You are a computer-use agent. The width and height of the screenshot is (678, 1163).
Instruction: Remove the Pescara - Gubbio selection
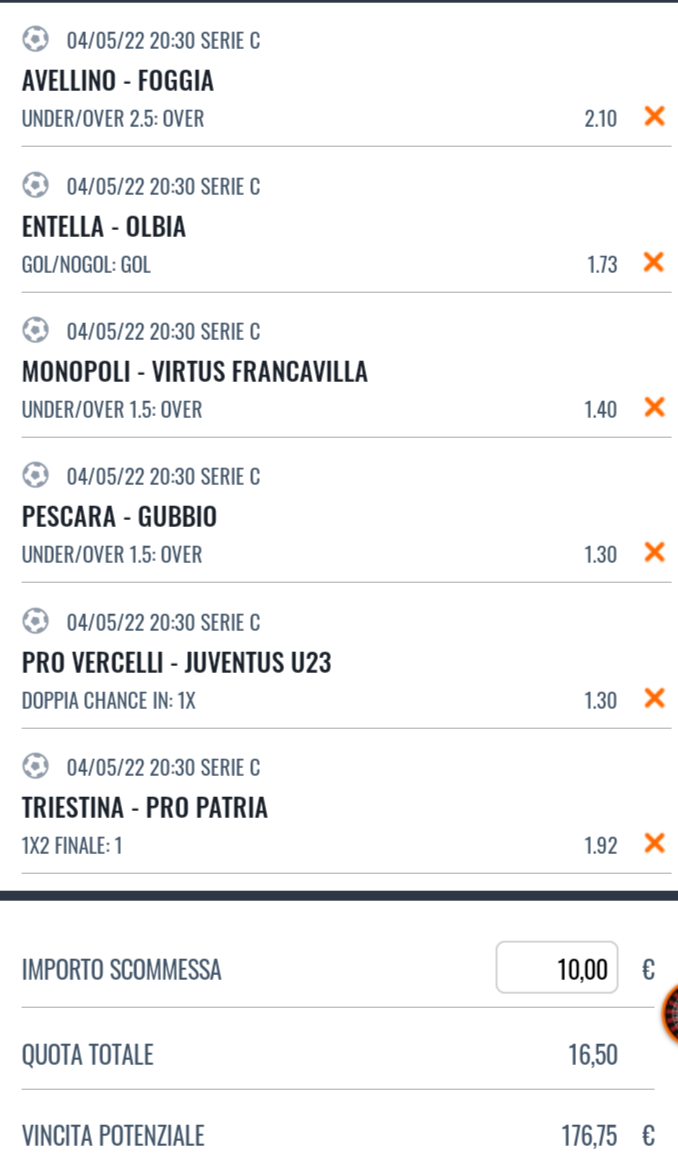654,553
